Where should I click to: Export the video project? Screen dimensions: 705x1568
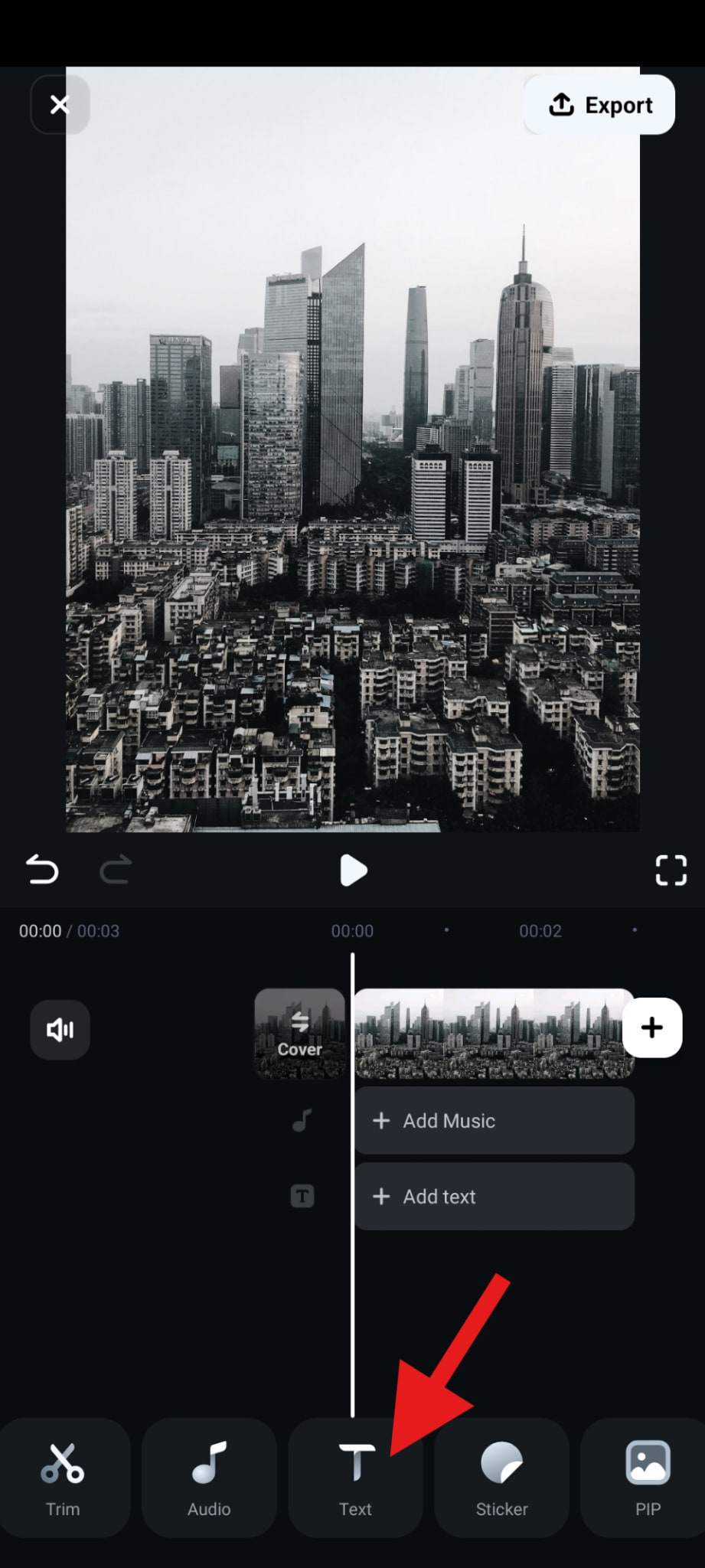pyautogui.click(x=599, y=105)
